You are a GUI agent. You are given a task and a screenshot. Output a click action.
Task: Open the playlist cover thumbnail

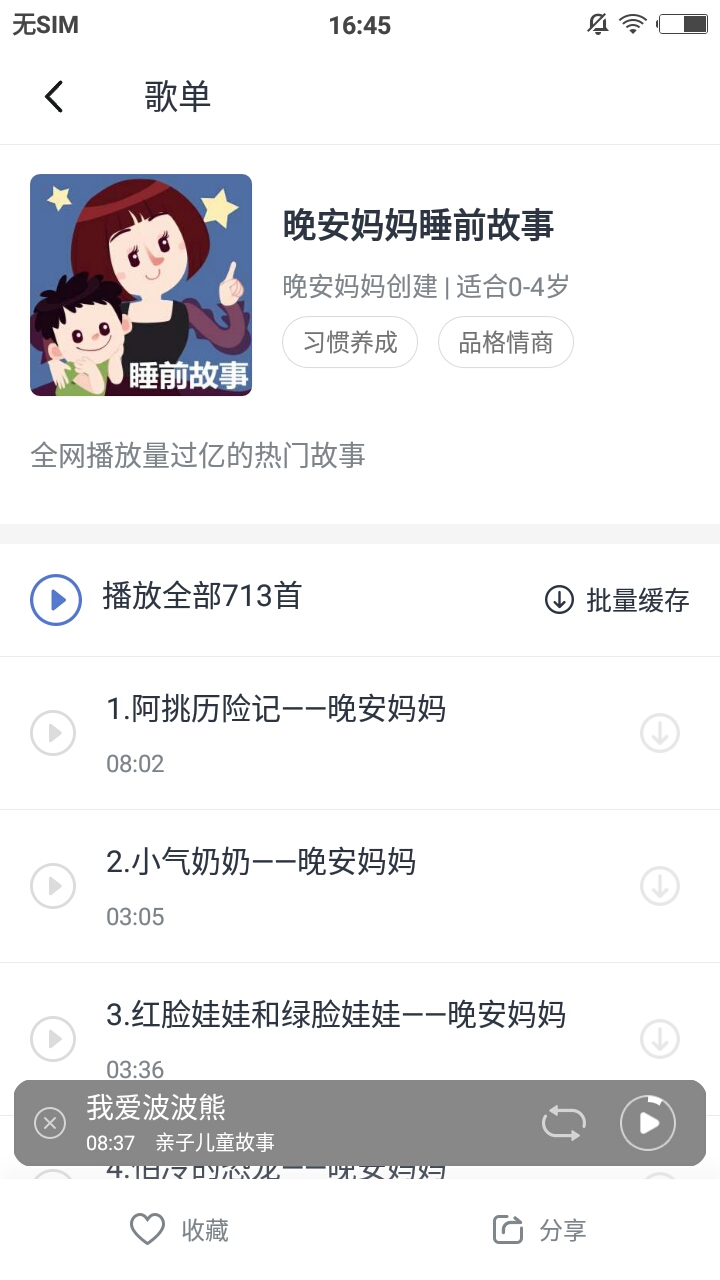140,284
